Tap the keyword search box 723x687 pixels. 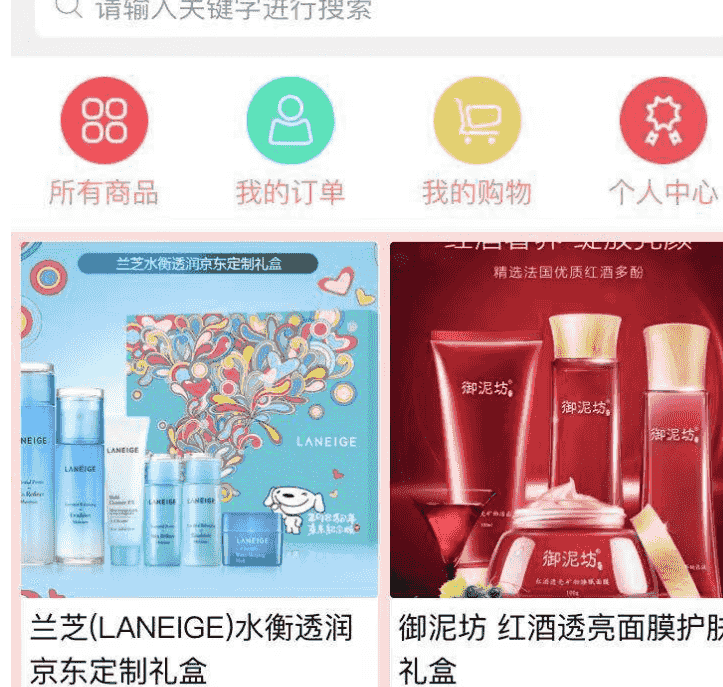tap(380, 12)
